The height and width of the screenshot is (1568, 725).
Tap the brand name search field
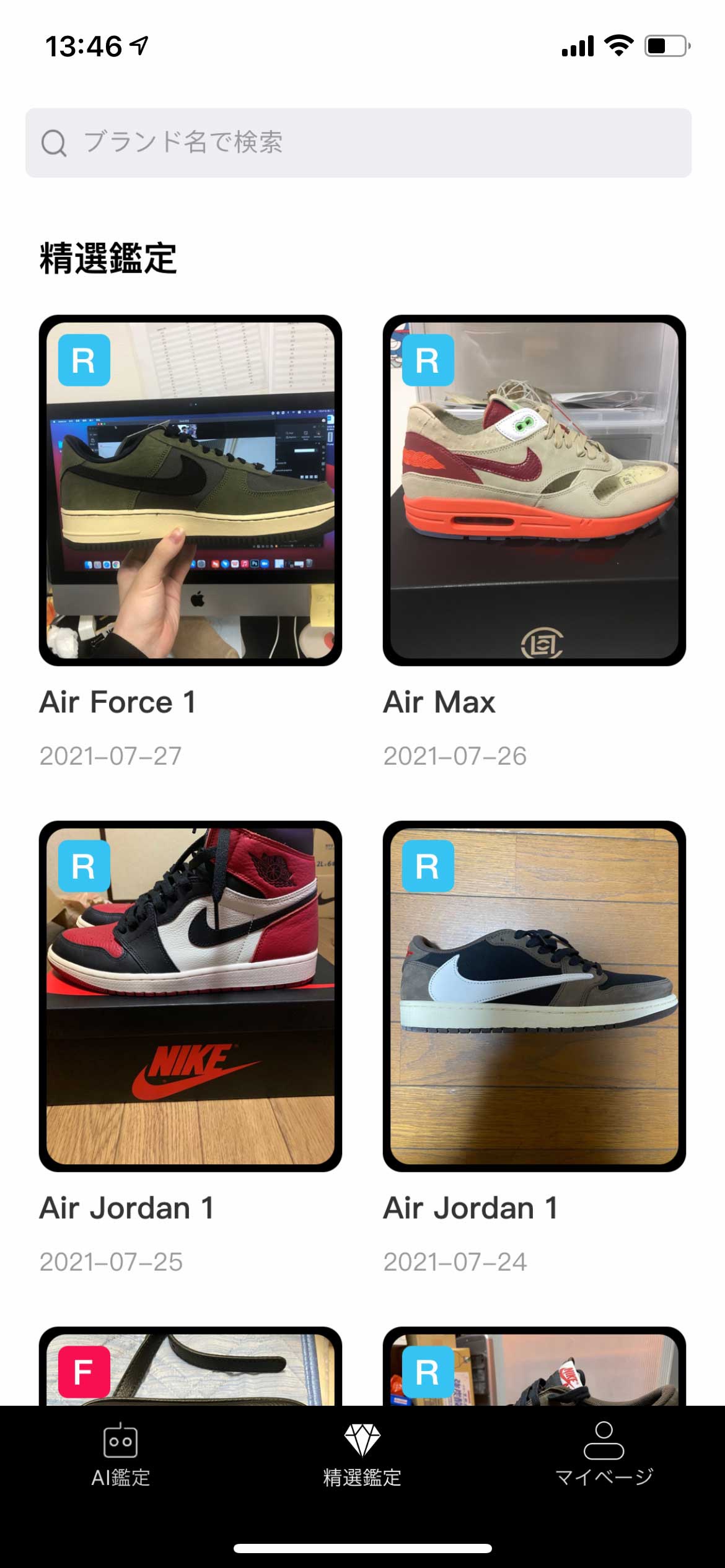click(358, 143)
